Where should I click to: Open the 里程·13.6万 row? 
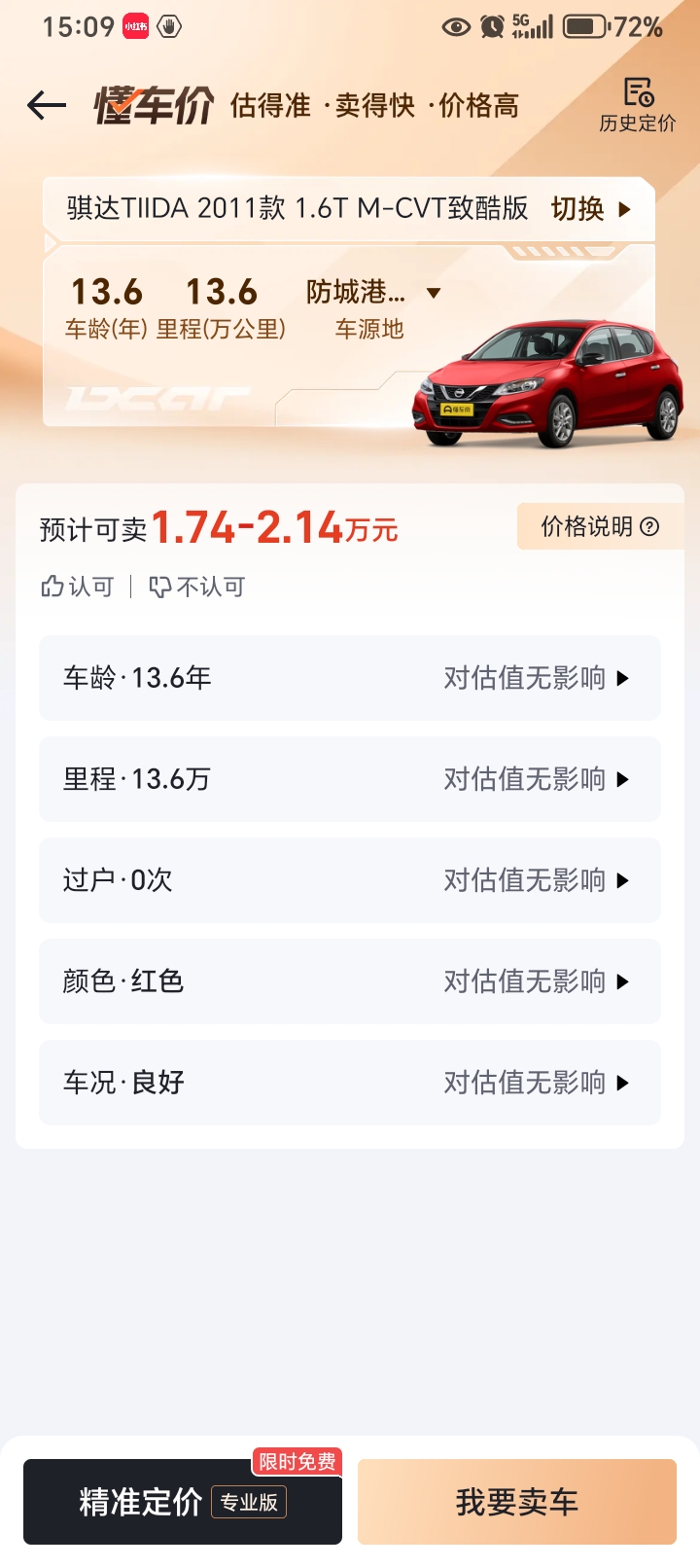350,779
